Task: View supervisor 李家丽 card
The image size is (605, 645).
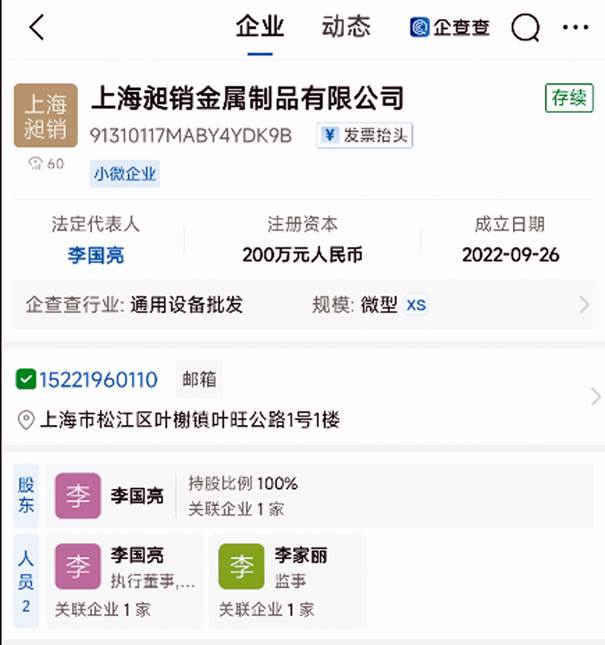Action: [x=292, y=578]
